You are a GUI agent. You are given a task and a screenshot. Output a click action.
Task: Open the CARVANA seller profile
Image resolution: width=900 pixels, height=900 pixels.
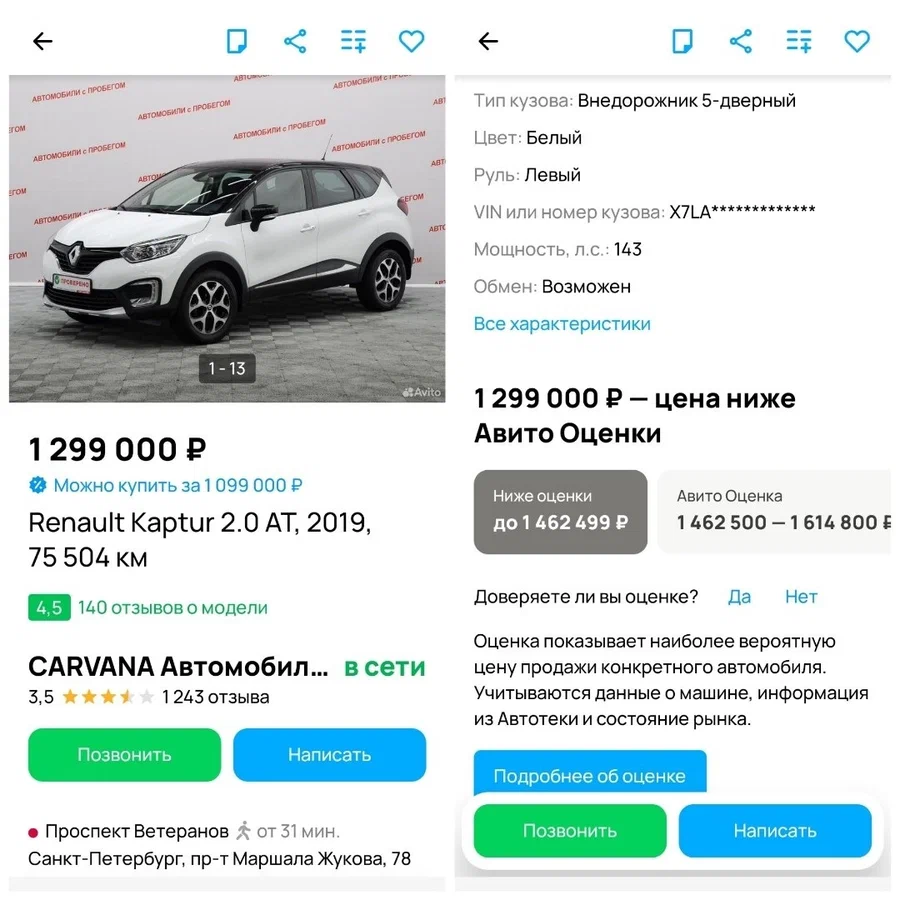tap(178, 667)
